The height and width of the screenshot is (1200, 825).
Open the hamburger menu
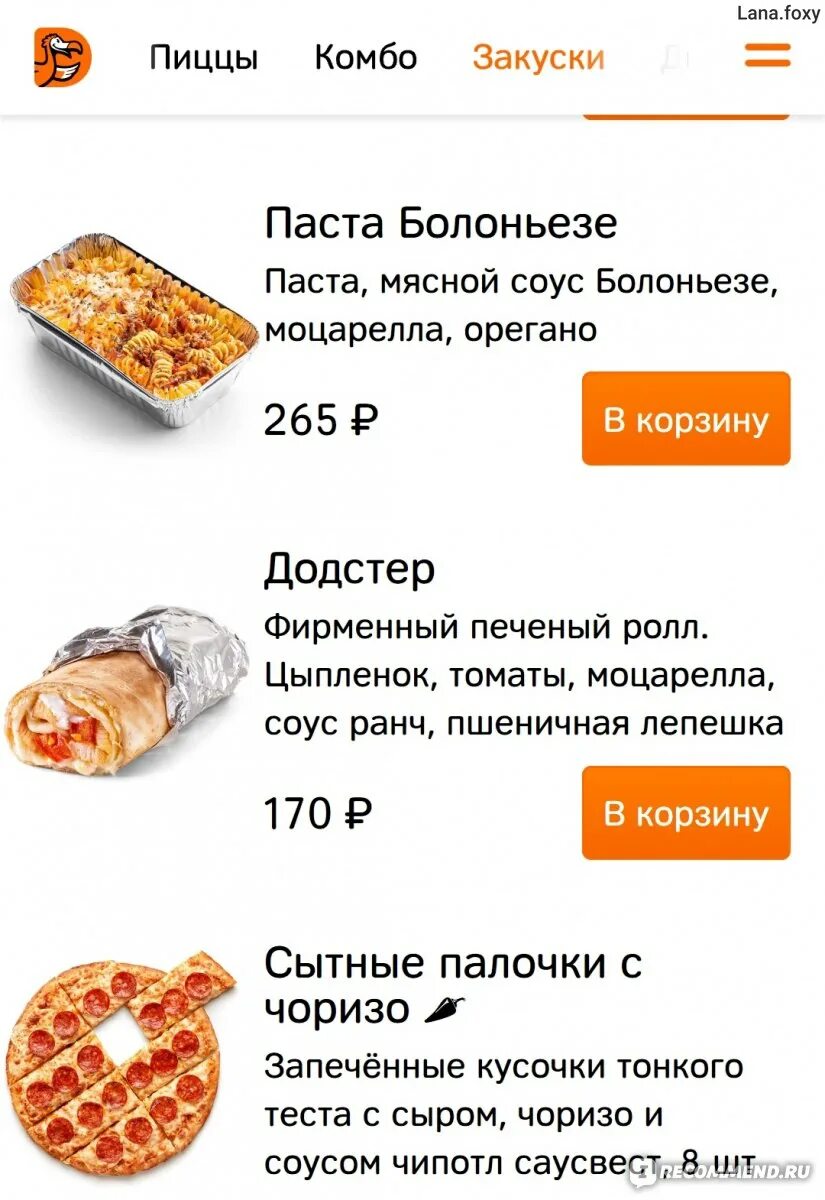click(x=767, y=56)
